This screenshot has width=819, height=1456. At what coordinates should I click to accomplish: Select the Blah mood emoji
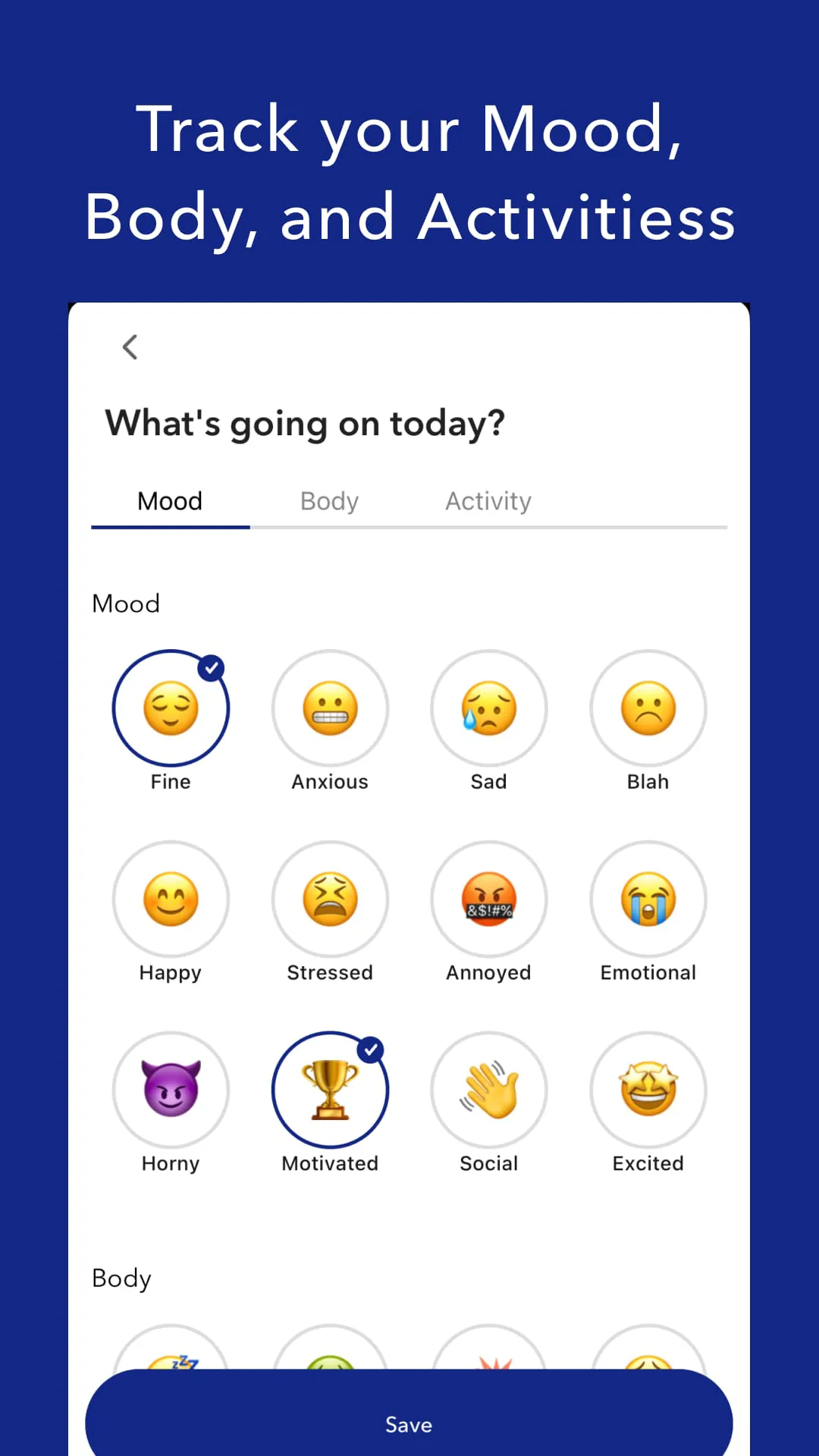coord(648,708)
